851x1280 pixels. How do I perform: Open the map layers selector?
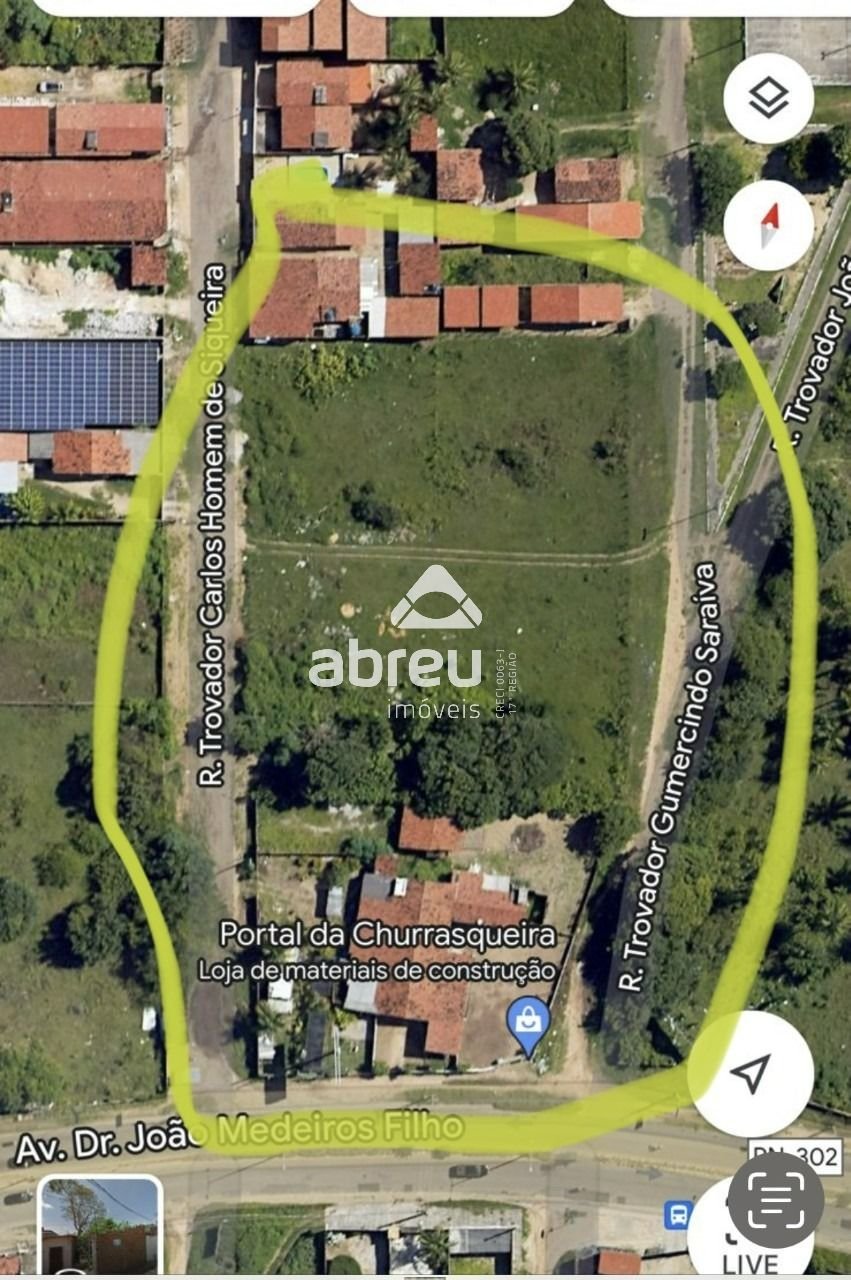768,99
